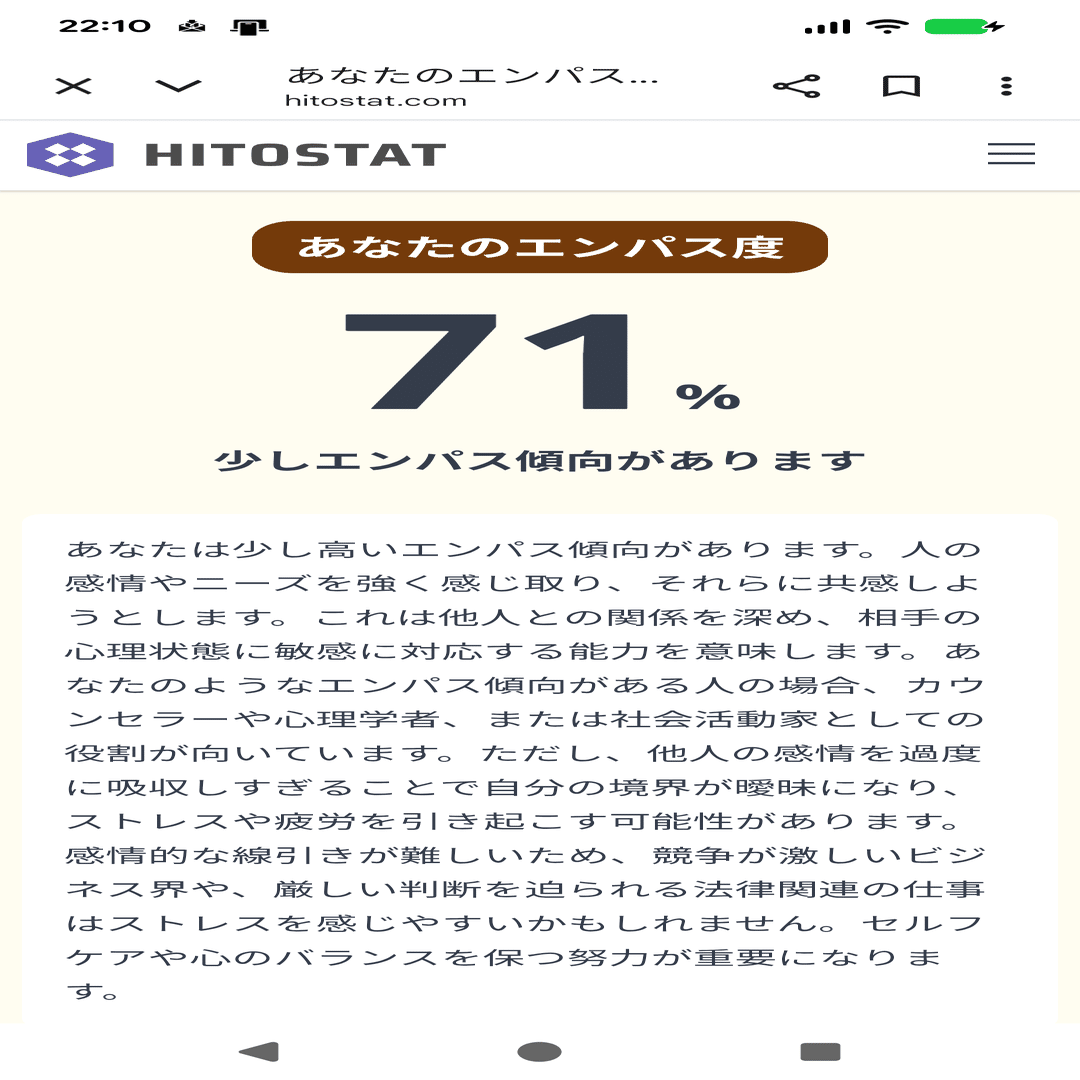Close the in-app browser tab
Screen dimensions: 1080x1080
point(74,86)
